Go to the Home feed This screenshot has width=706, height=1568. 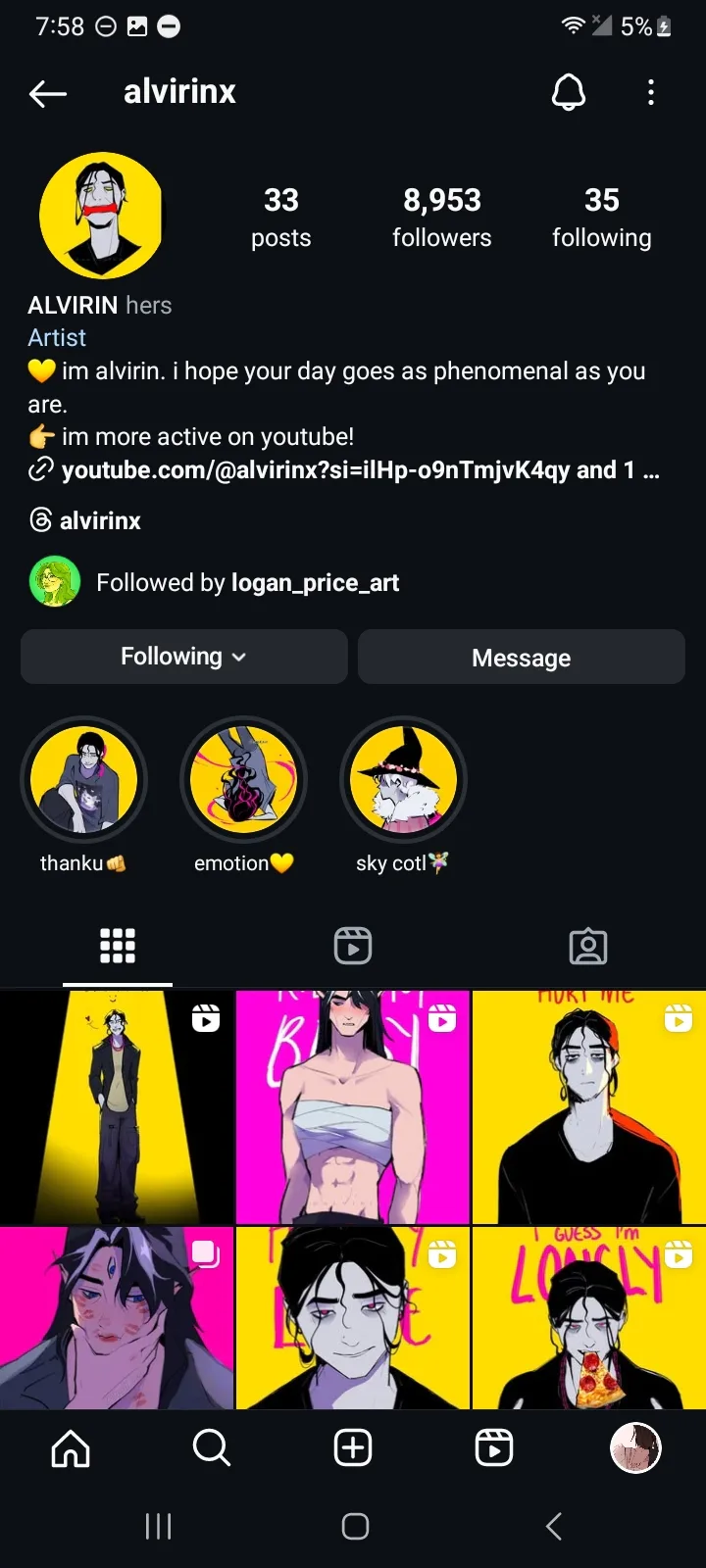[71, 1447]
